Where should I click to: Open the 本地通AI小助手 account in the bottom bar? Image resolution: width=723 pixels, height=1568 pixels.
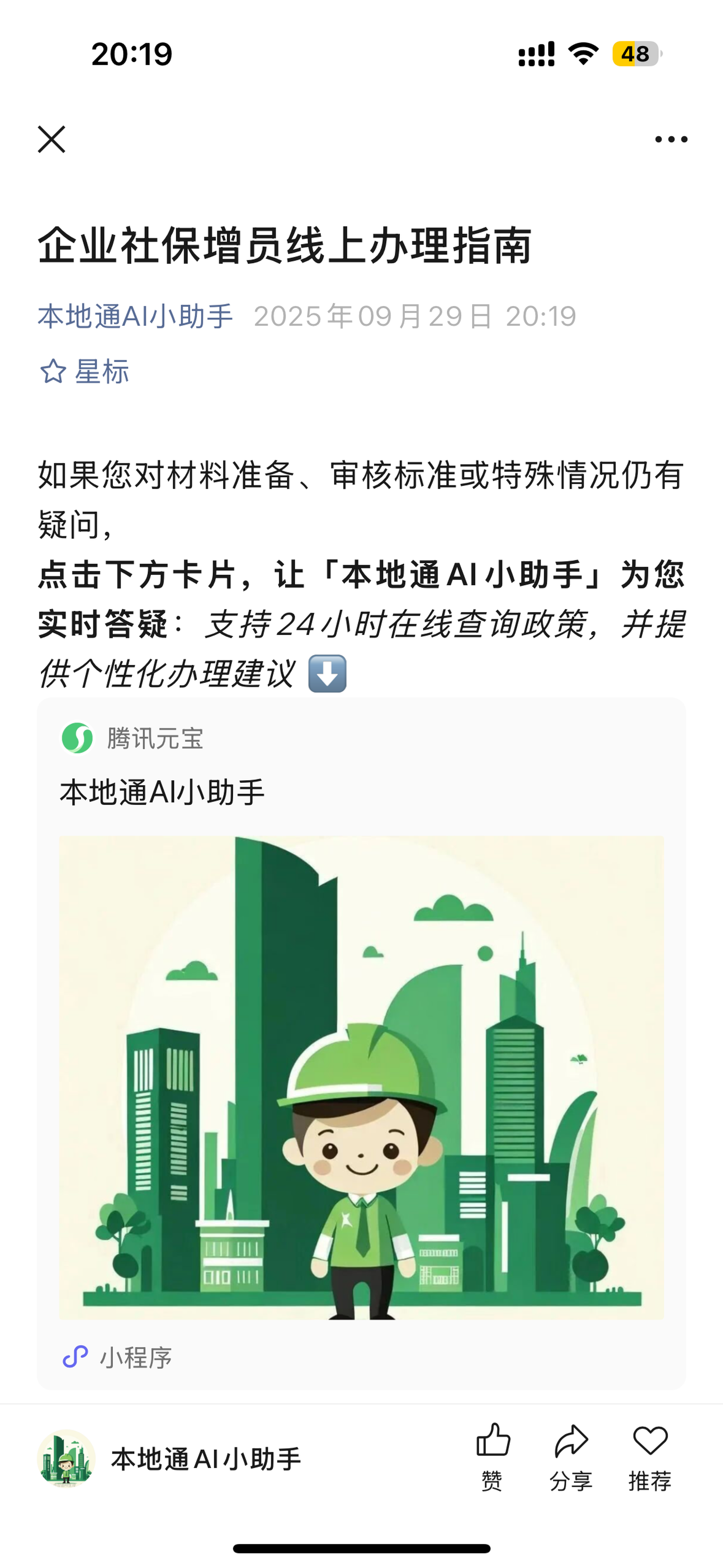pos(170,1459)
